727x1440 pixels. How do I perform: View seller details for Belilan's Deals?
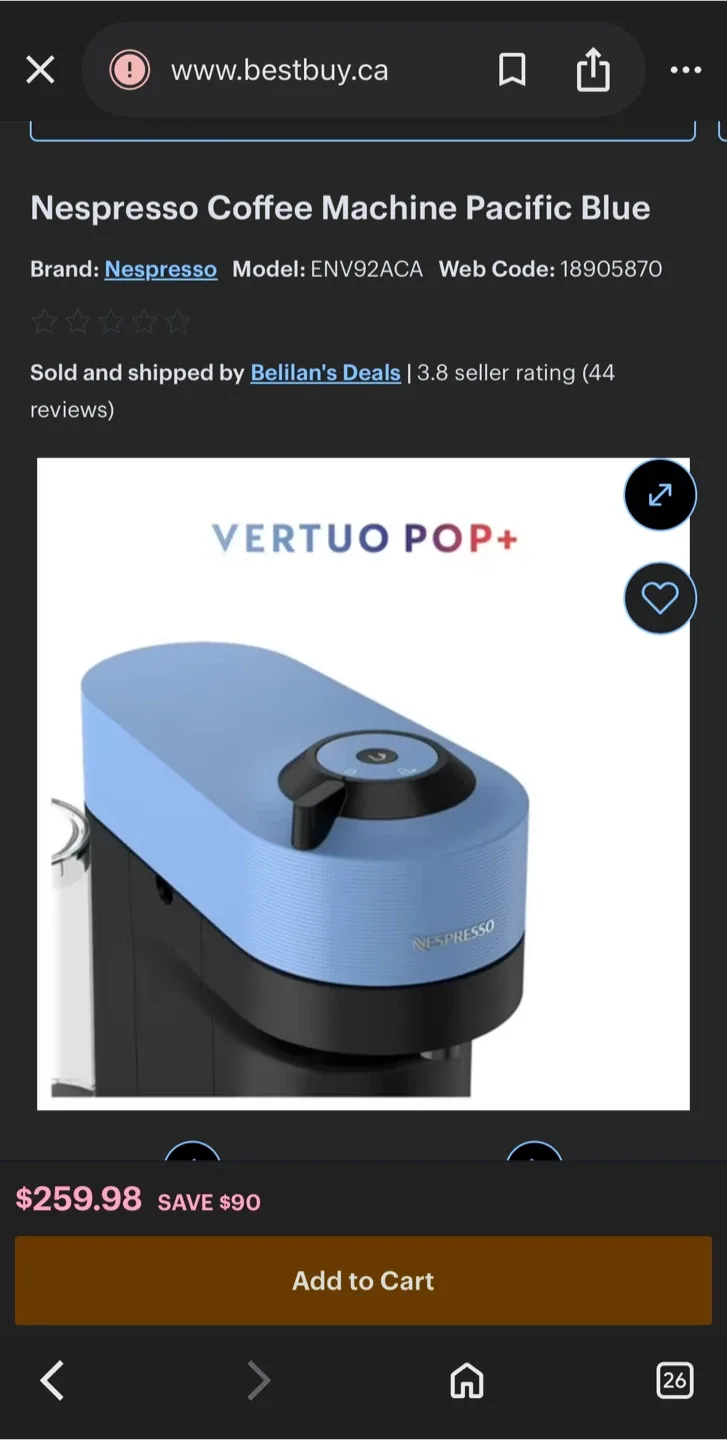325,372
